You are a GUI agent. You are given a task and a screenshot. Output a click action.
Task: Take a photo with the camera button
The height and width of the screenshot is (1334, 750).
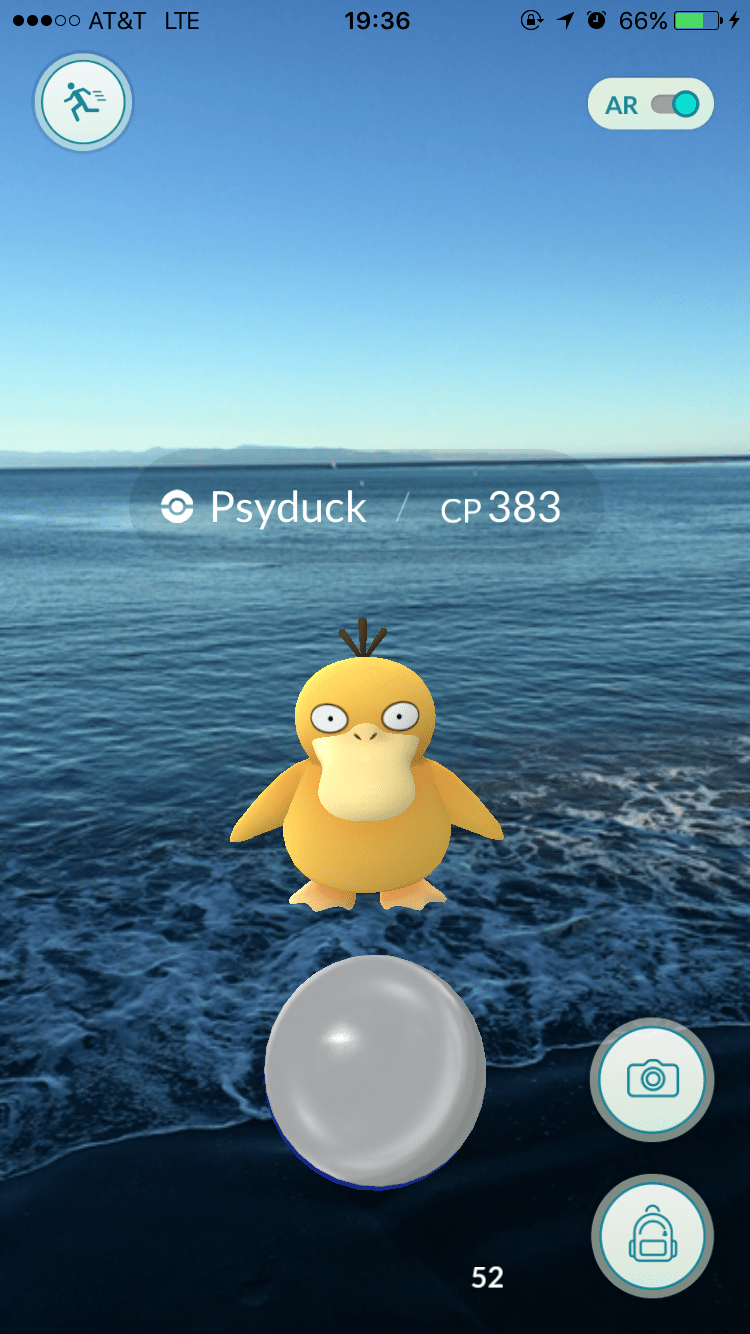652,1079
